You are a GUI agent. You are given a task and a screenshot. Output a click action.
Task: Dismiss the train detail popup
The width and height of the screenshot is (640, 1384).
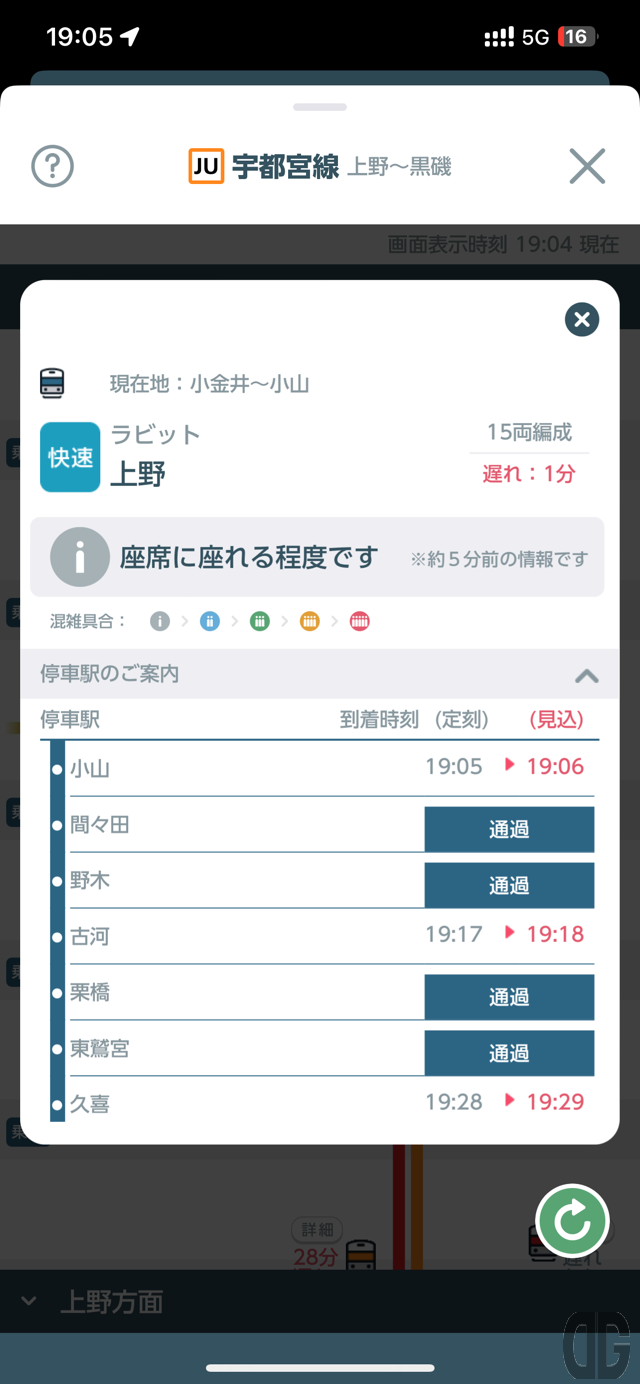(582, 320)
